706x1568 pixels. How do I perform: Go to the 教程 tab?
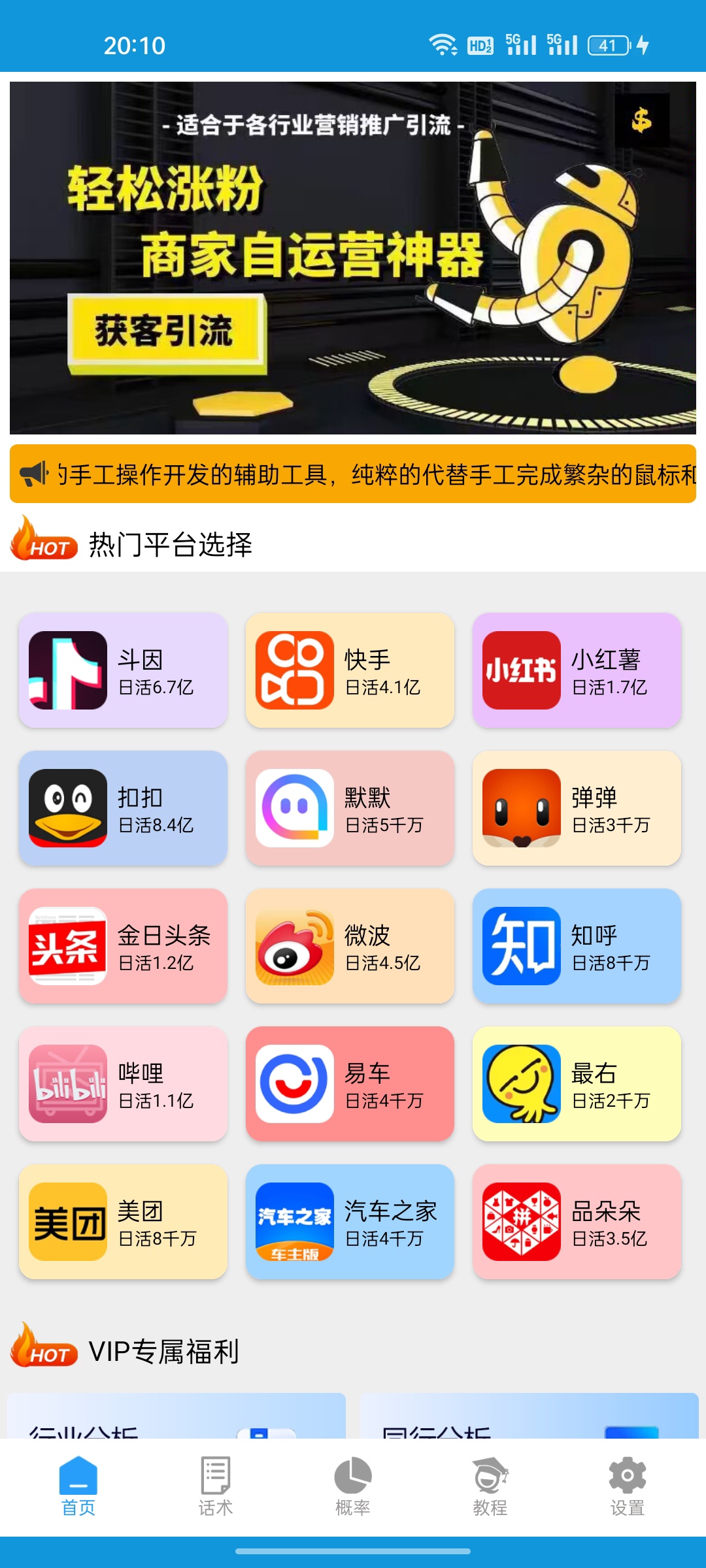pos(490,1486)
